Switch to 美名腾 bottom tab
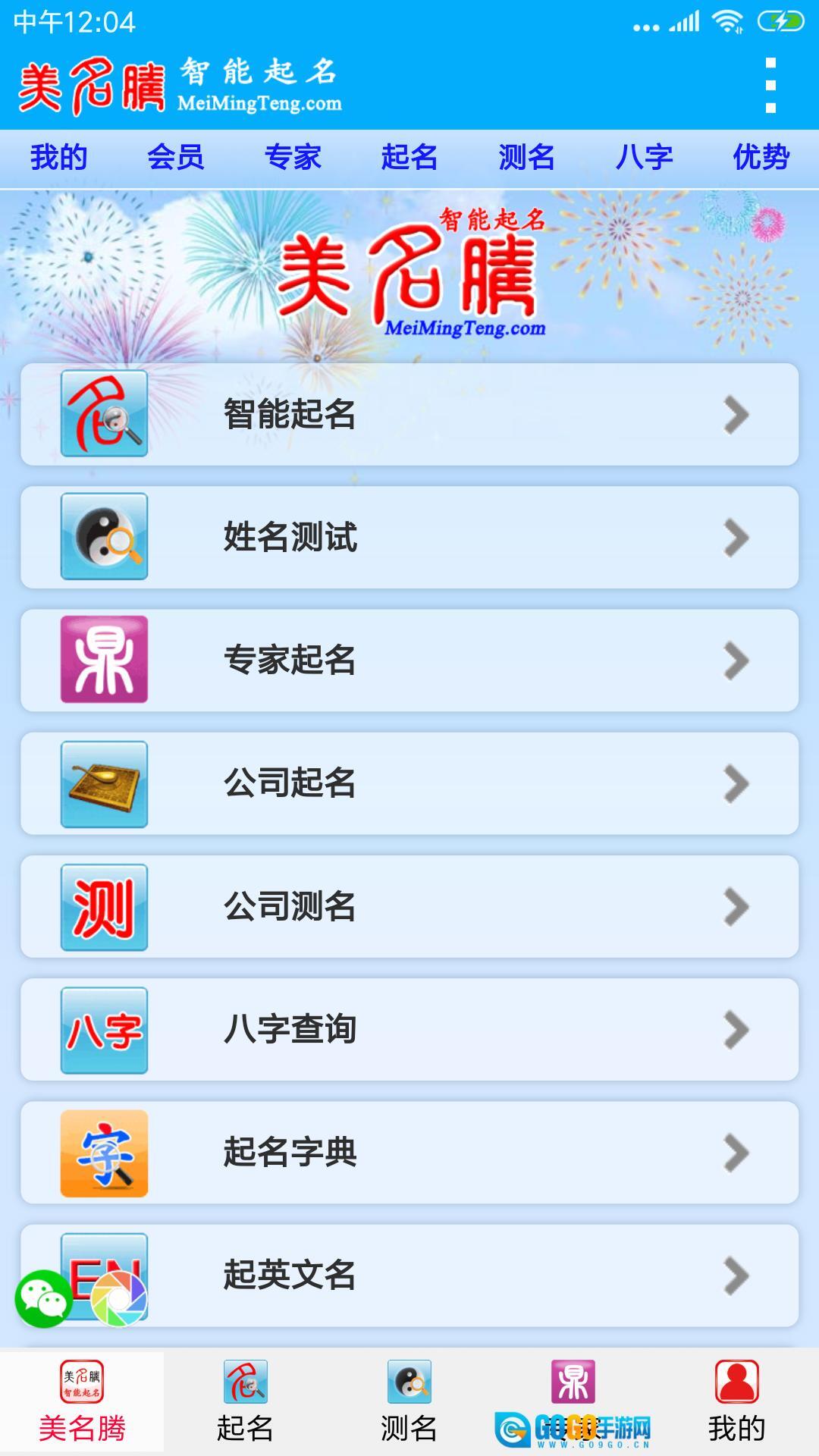 [x=82, y=1403]
